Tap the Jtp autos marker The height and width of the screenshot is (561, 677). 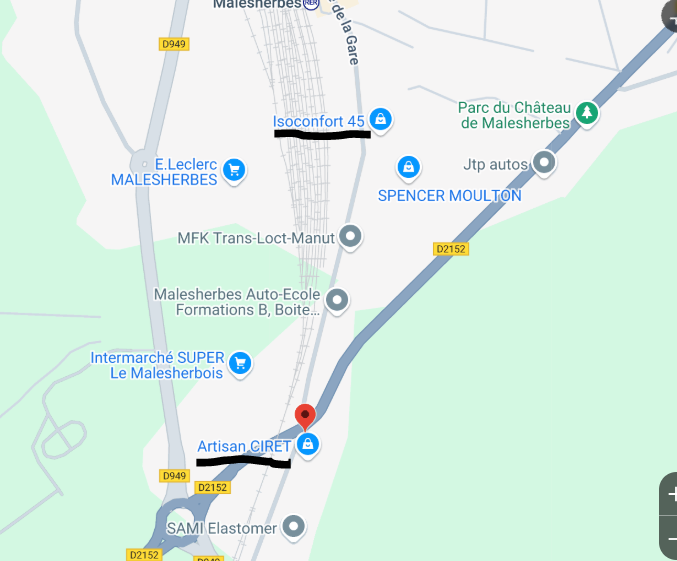pyautogui.click(x=544, y=162)
